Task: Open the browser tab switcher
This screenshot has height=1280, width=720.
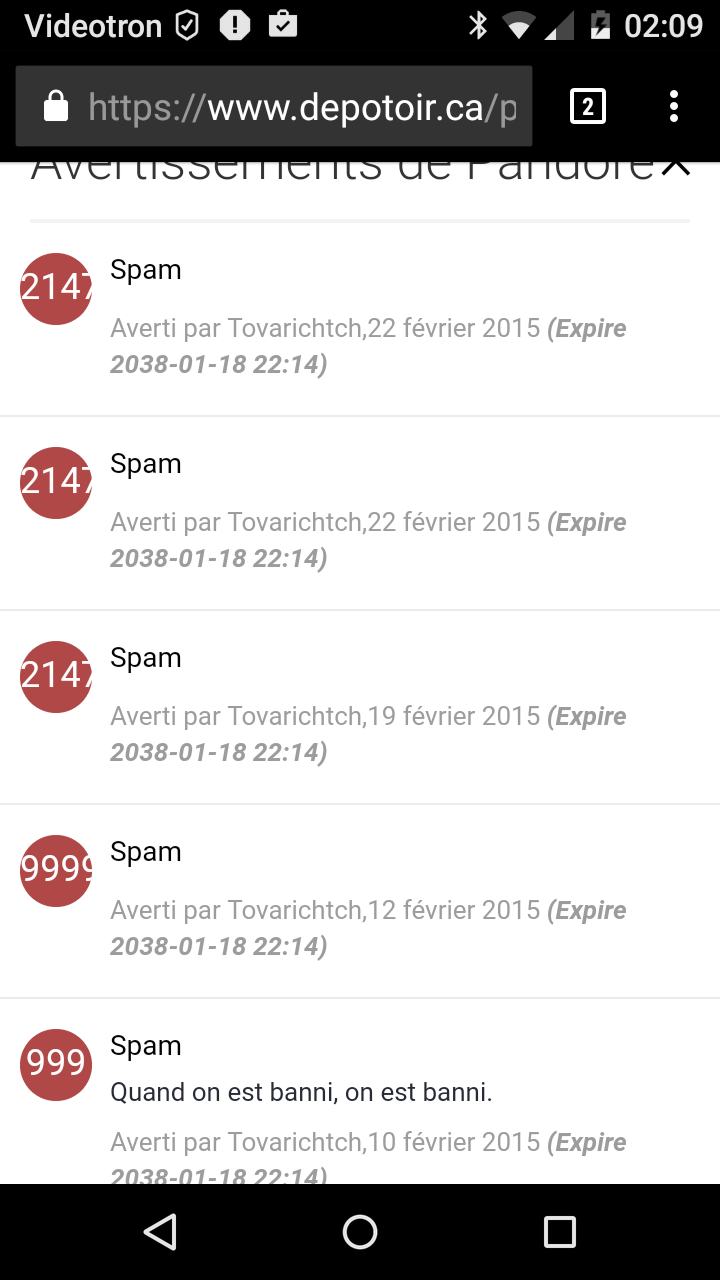Action: point(588,106)
